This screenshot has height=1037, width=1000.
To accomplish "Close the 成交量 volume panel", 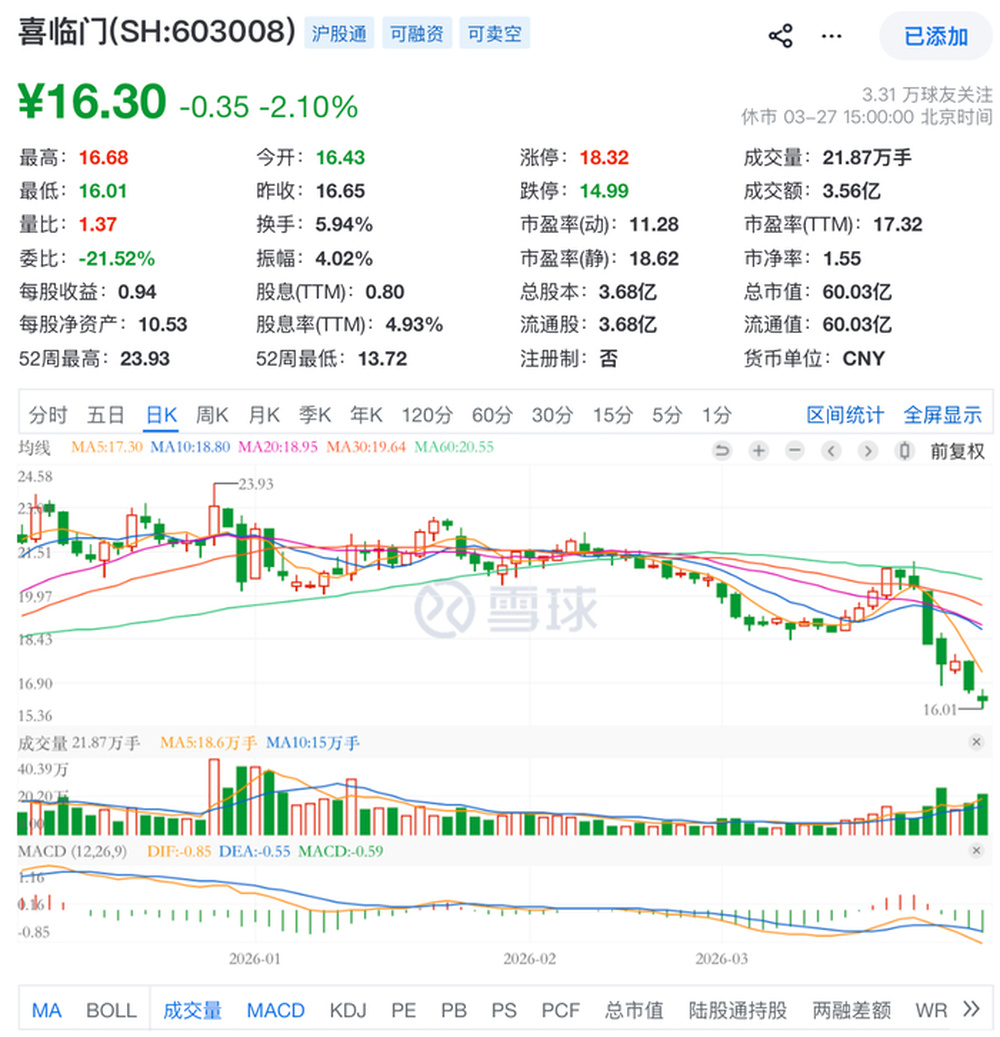I will tap(976, 742).
